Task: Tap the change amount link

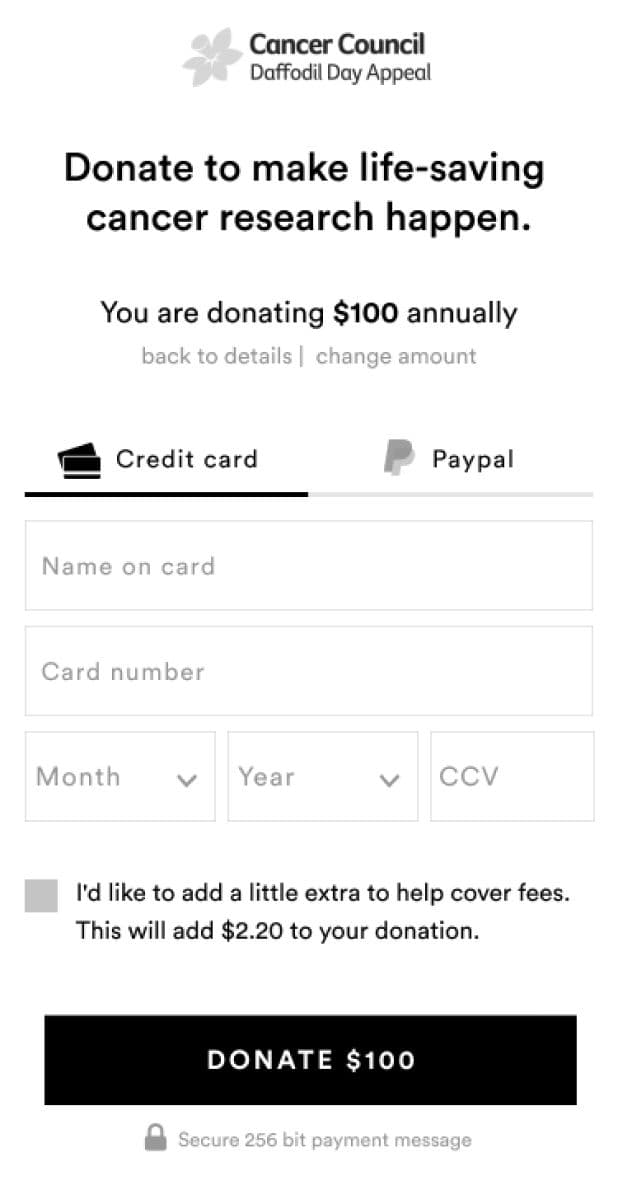Action: click(396, 356)
